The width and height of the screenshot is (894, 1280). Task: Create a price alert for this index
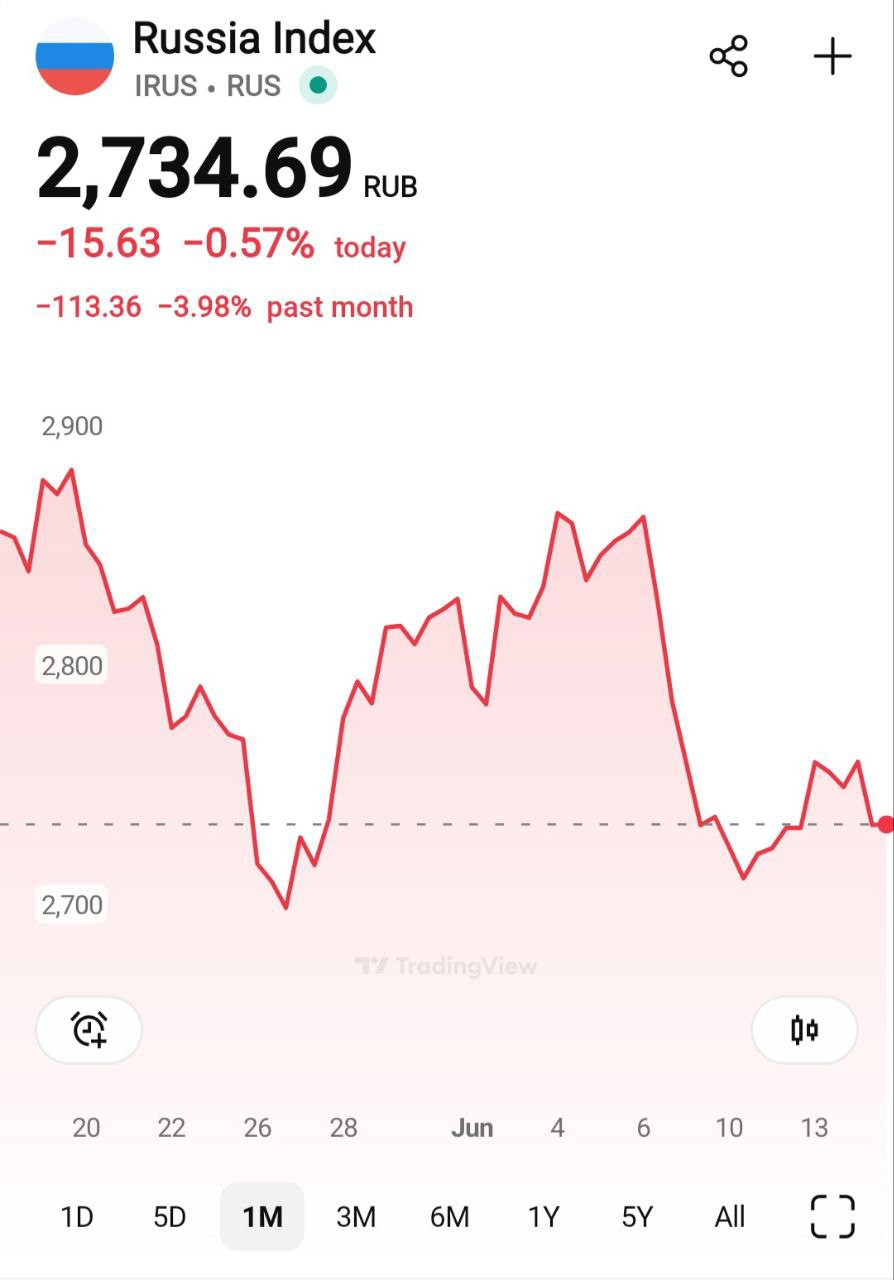[x=89, y=1029]
